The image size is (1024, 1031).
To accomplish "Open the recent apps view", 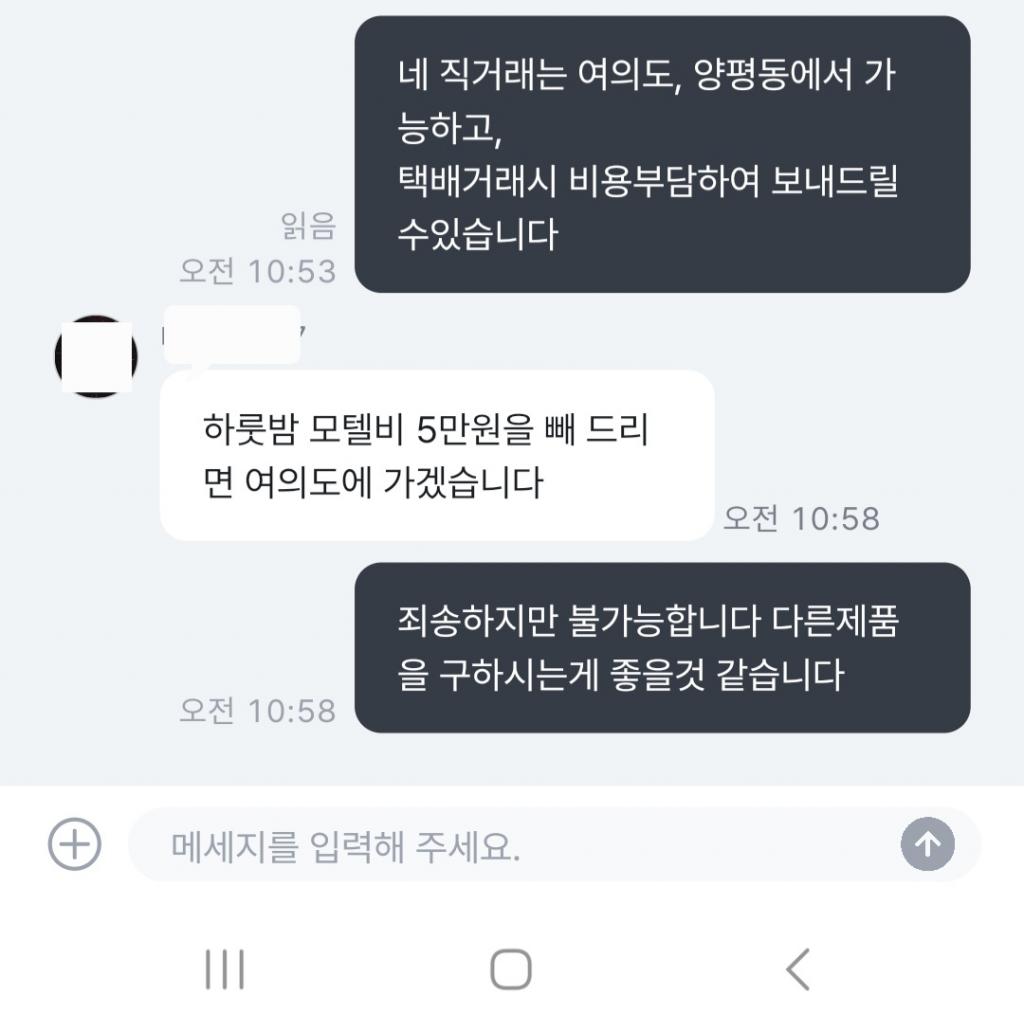I will (224, 969).
